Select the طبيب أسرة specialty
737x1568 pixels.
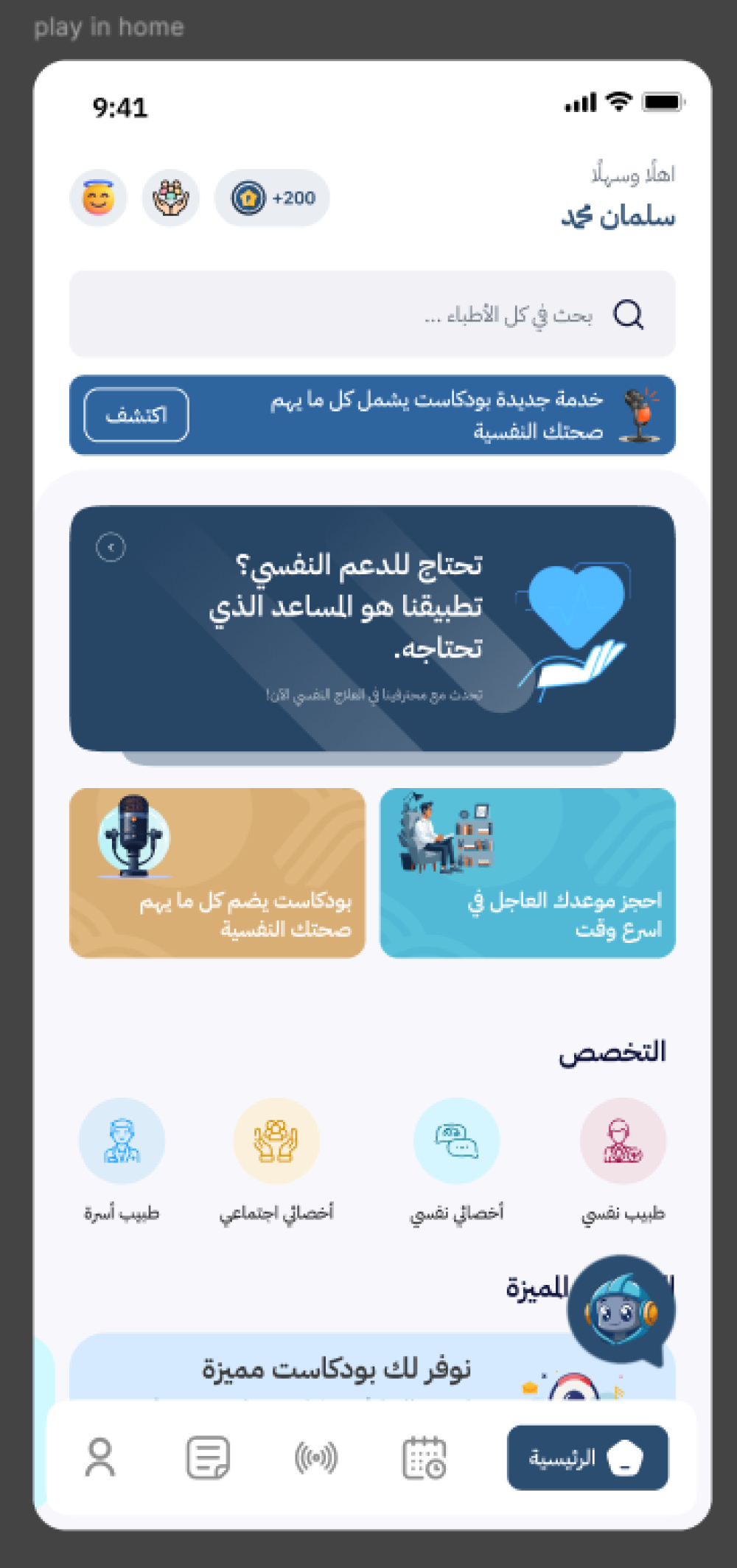(x=122, y=1141)
